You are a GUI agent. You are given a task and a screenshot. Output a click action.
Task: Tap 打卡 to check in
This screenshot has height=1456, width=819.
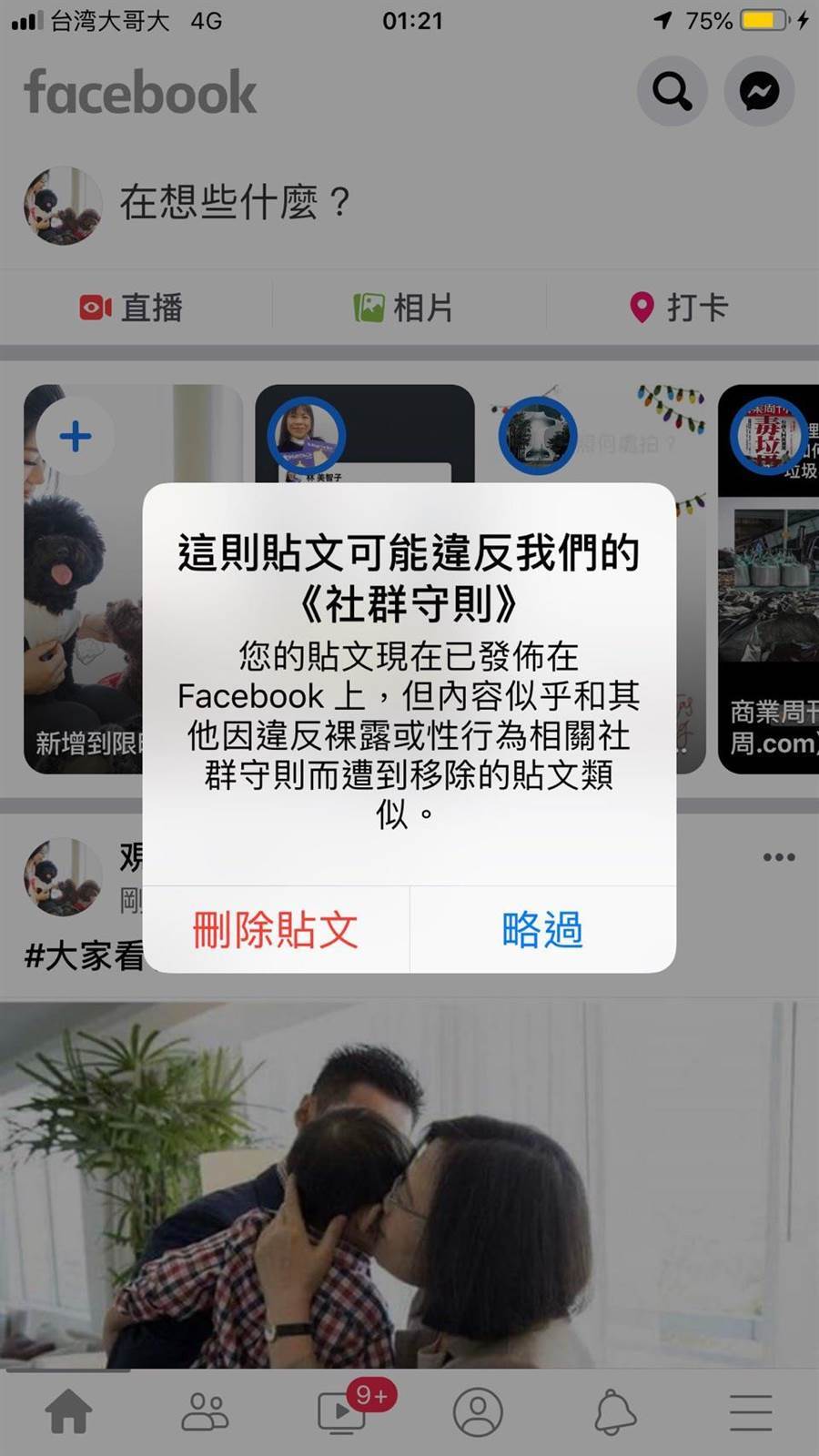point(679,308)
